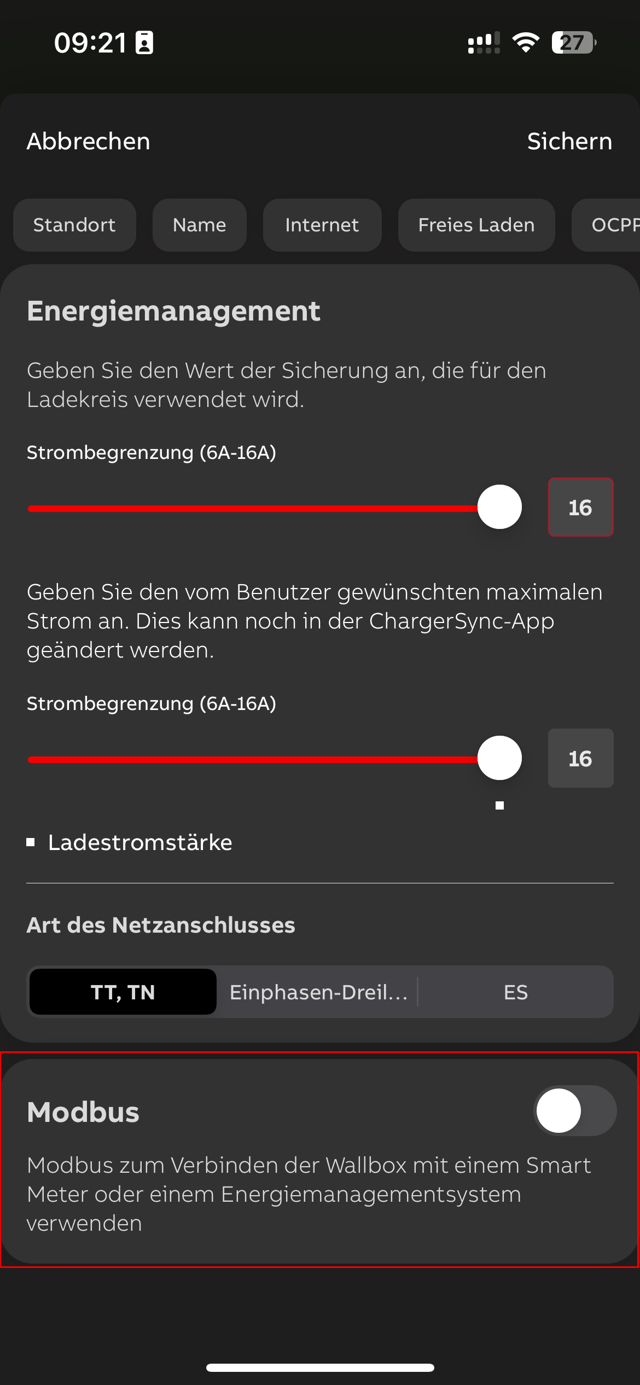The width and height of the screenshot is (640, 1385).
Task: Edit the user maximum current value field
Action: point(580,759)
